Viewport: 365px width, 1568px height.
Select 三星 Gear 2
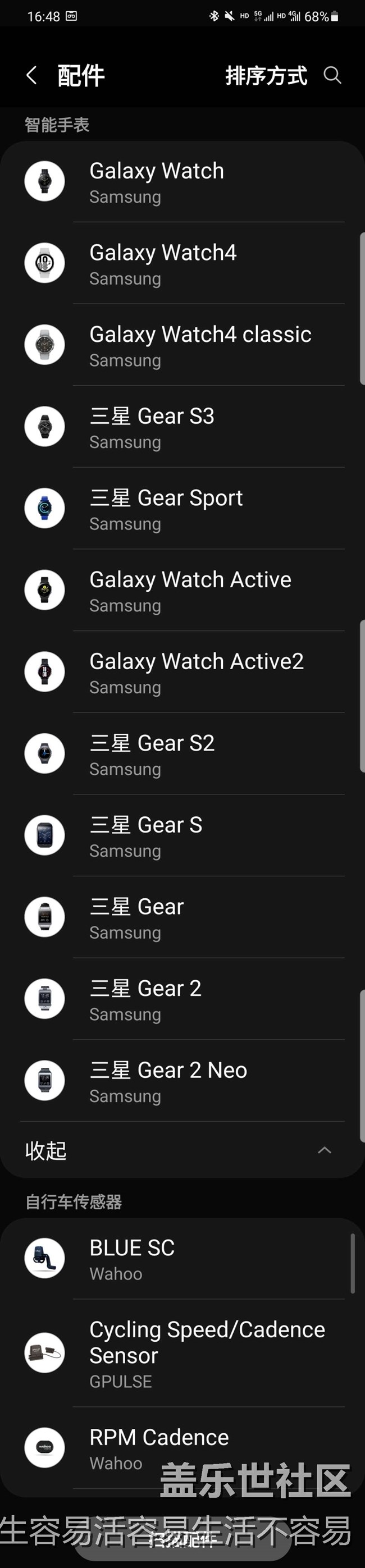pos(183,999)
